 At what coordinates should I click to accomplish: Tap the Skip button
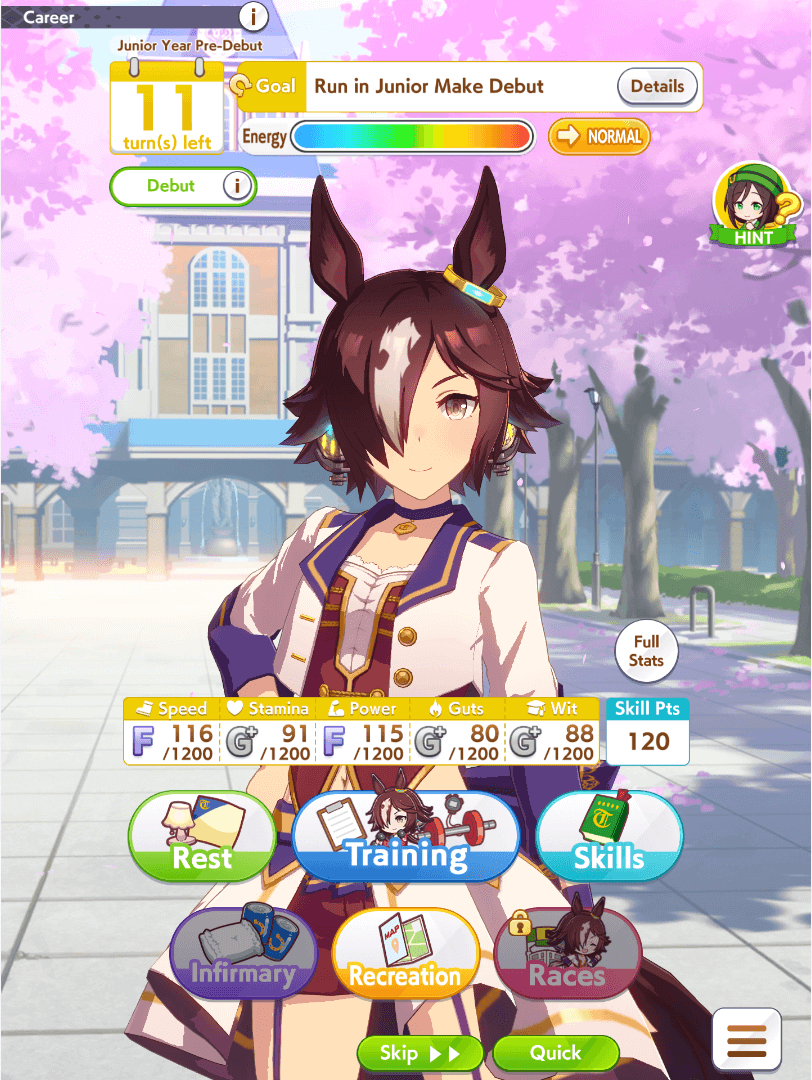[x=420, y=1053]
